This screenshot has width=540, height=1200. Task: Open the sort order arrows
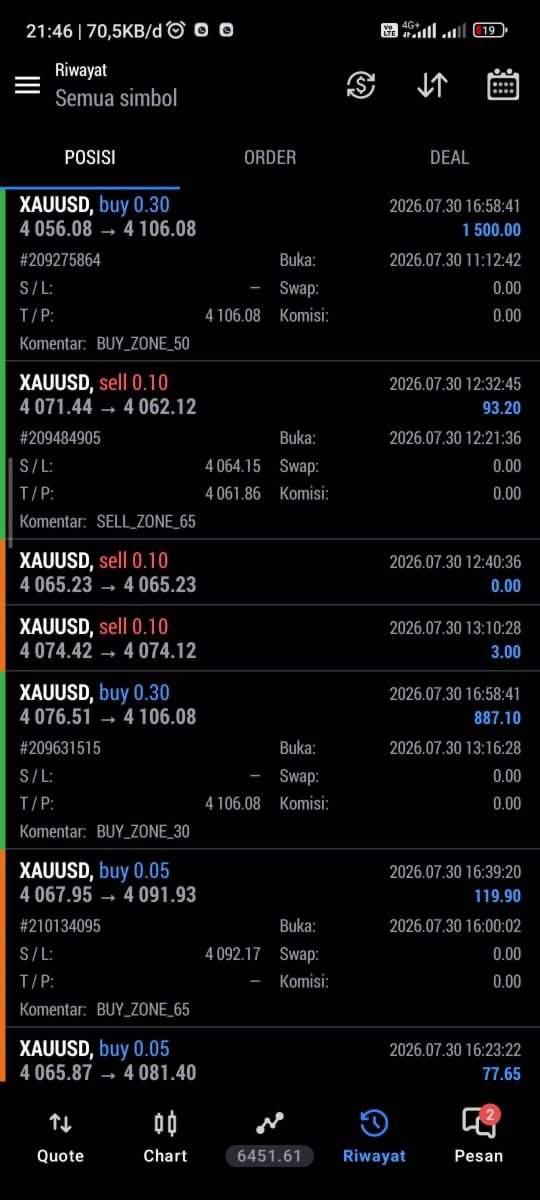(432, 85)
